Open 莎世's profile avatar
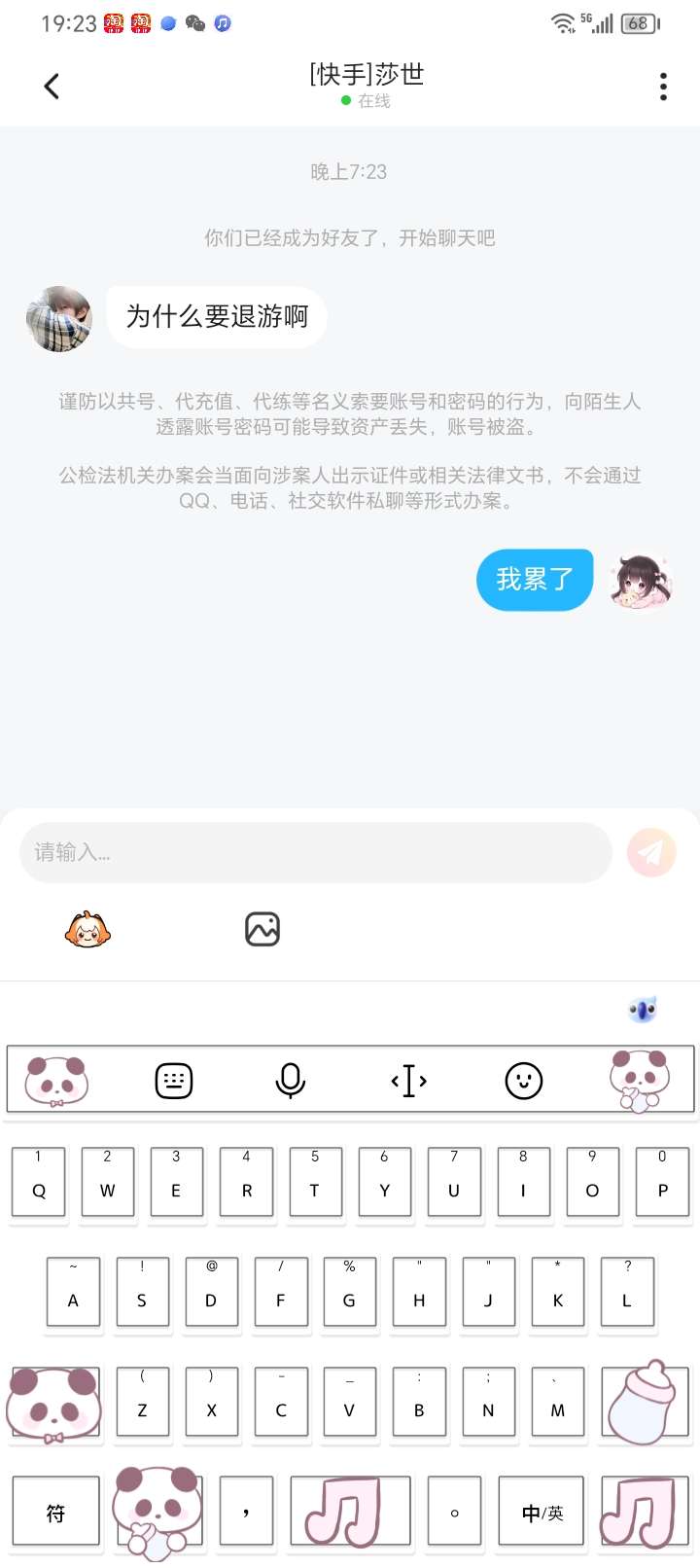 59,318
